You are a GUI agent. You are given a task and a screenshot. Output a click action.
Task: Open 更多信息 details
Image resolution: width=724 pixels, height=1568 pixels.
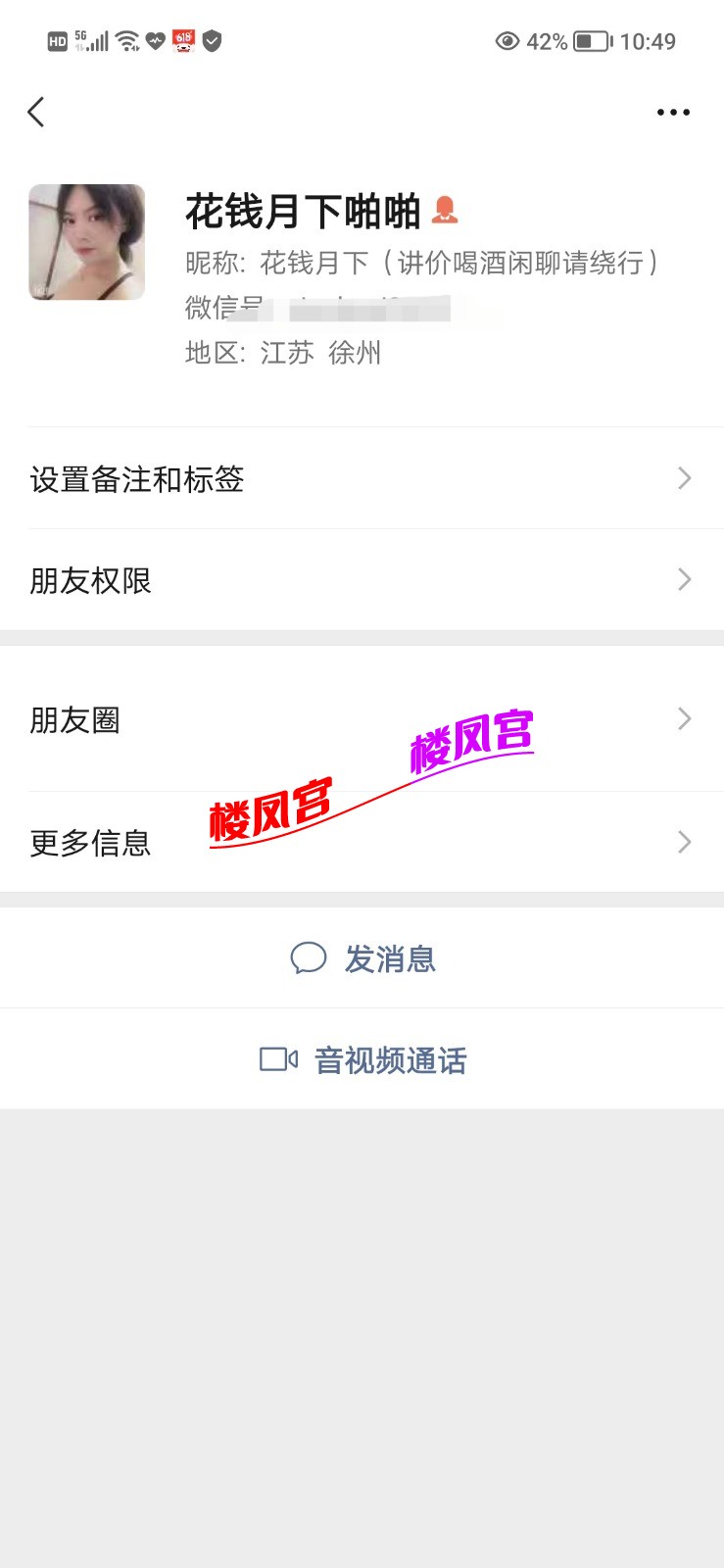[x=362, y=842]
